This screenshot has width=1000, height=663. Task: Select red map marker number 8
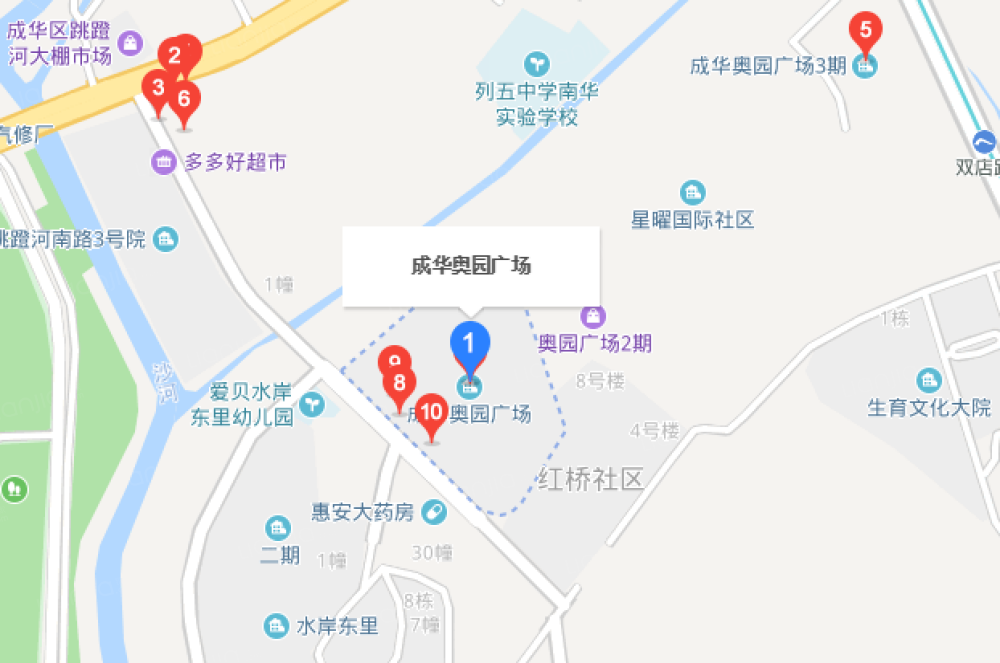tap(399, 384)
